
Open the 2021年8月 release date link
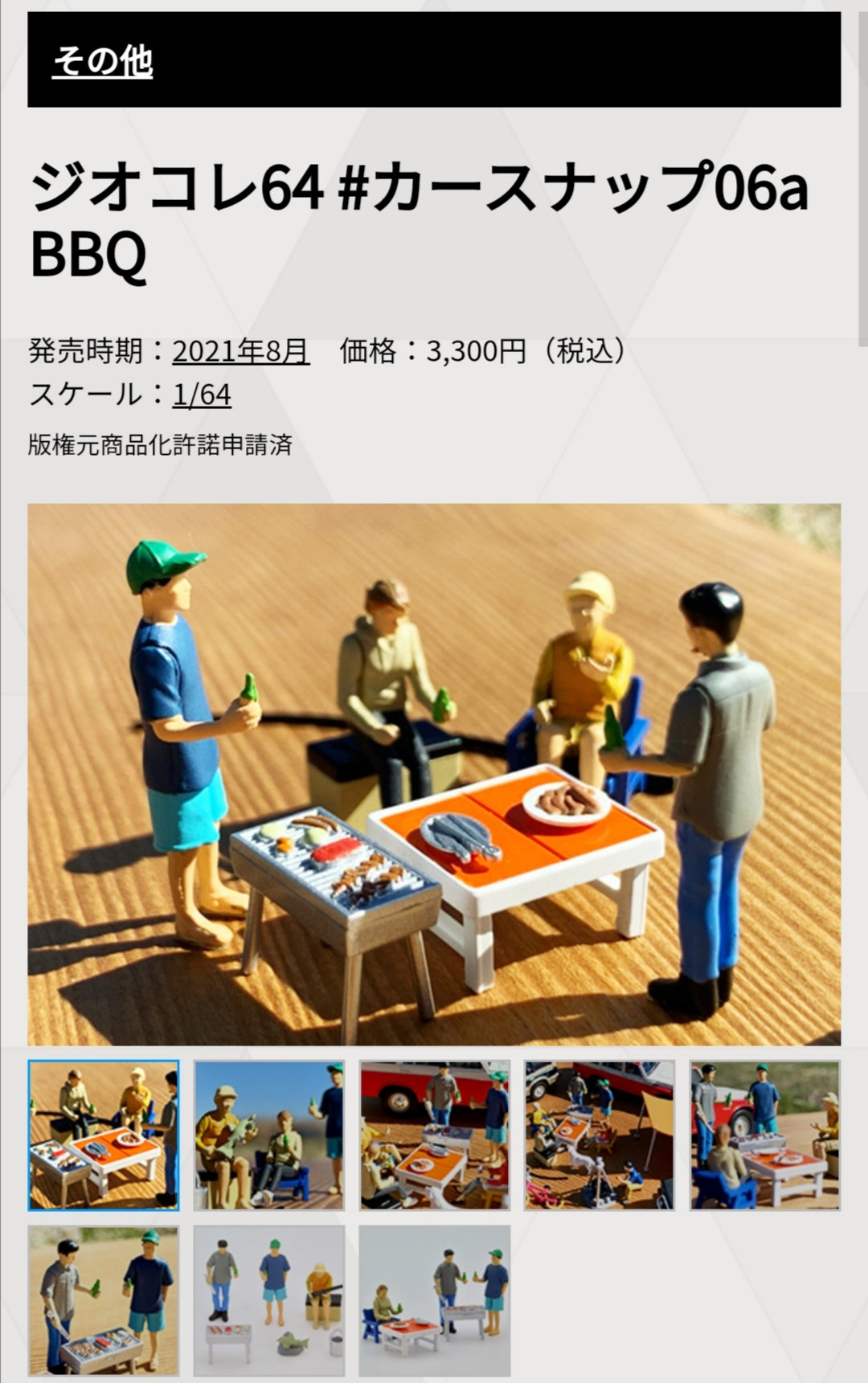tap(240, 351)
